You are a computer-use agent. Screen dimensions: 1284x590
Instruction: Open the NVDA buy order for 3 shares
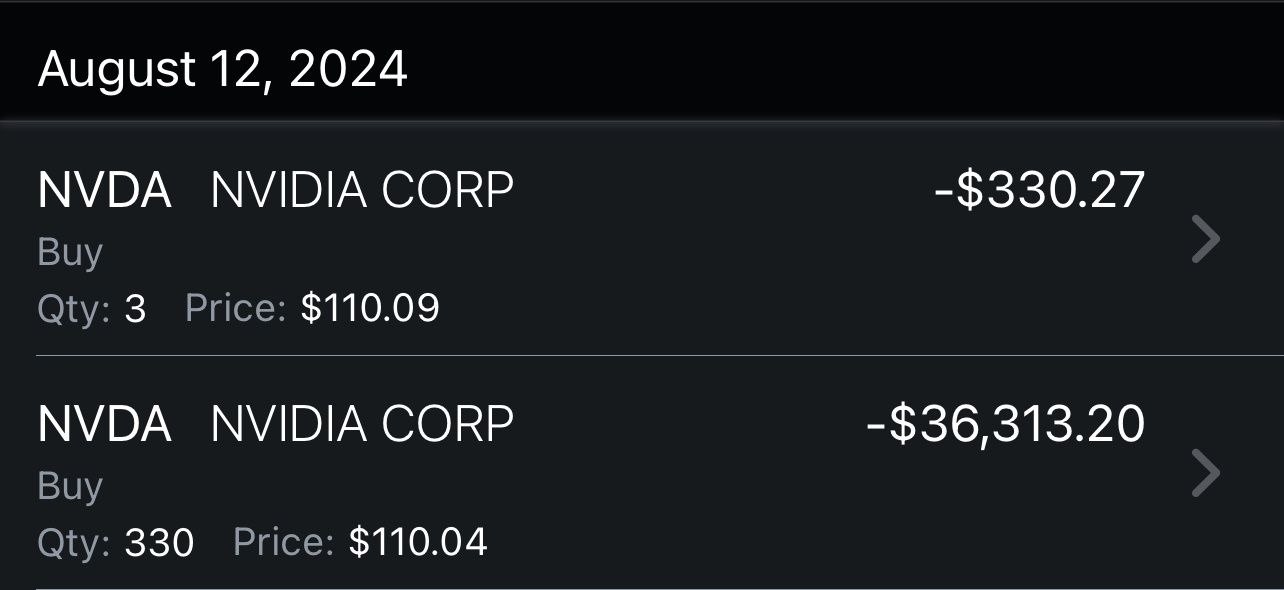click(x=640, y=240)
